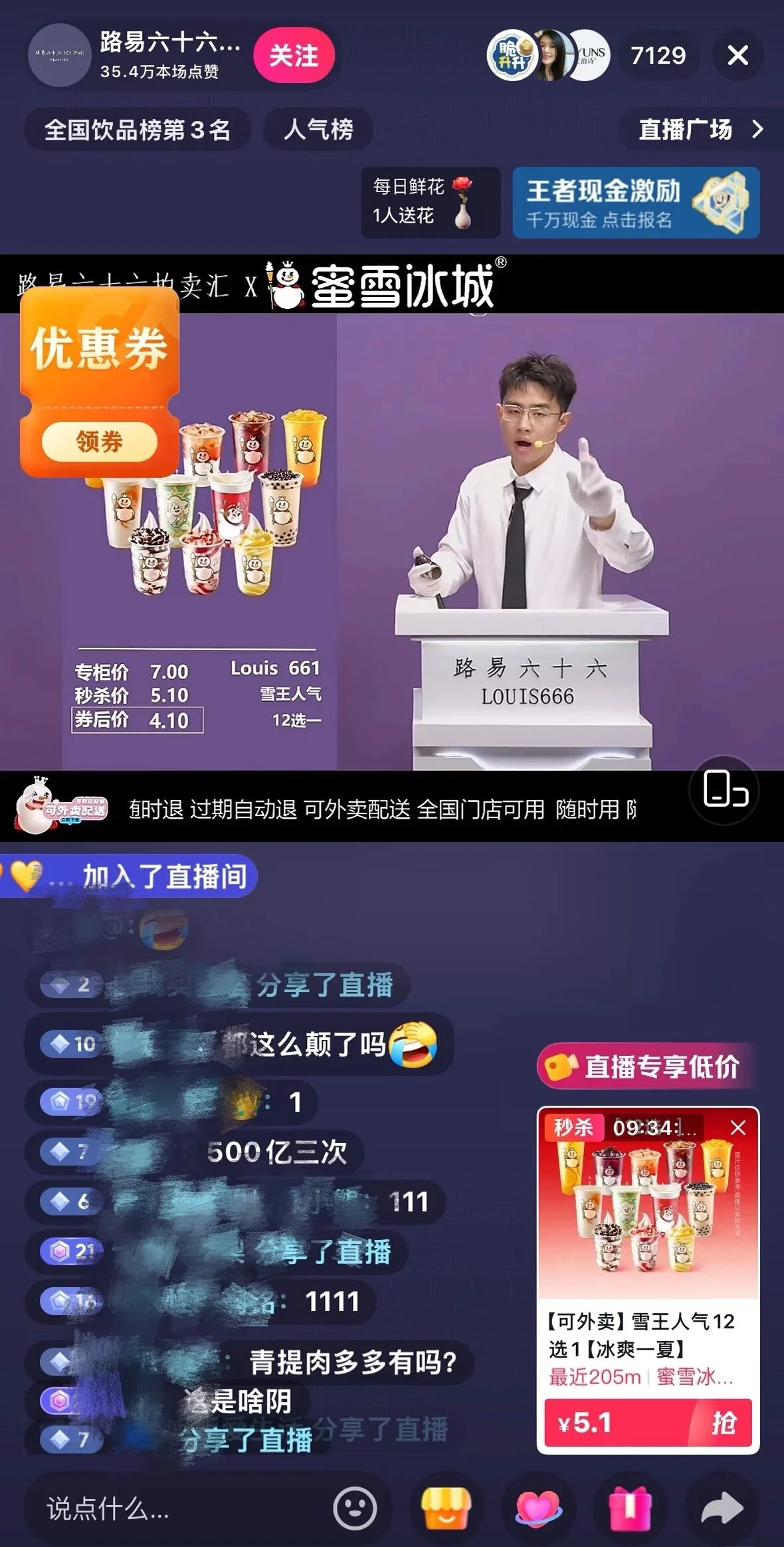Open 每日鲜花 daily flower gifting
Screen dimensions: 784x1547
(429, 202)
